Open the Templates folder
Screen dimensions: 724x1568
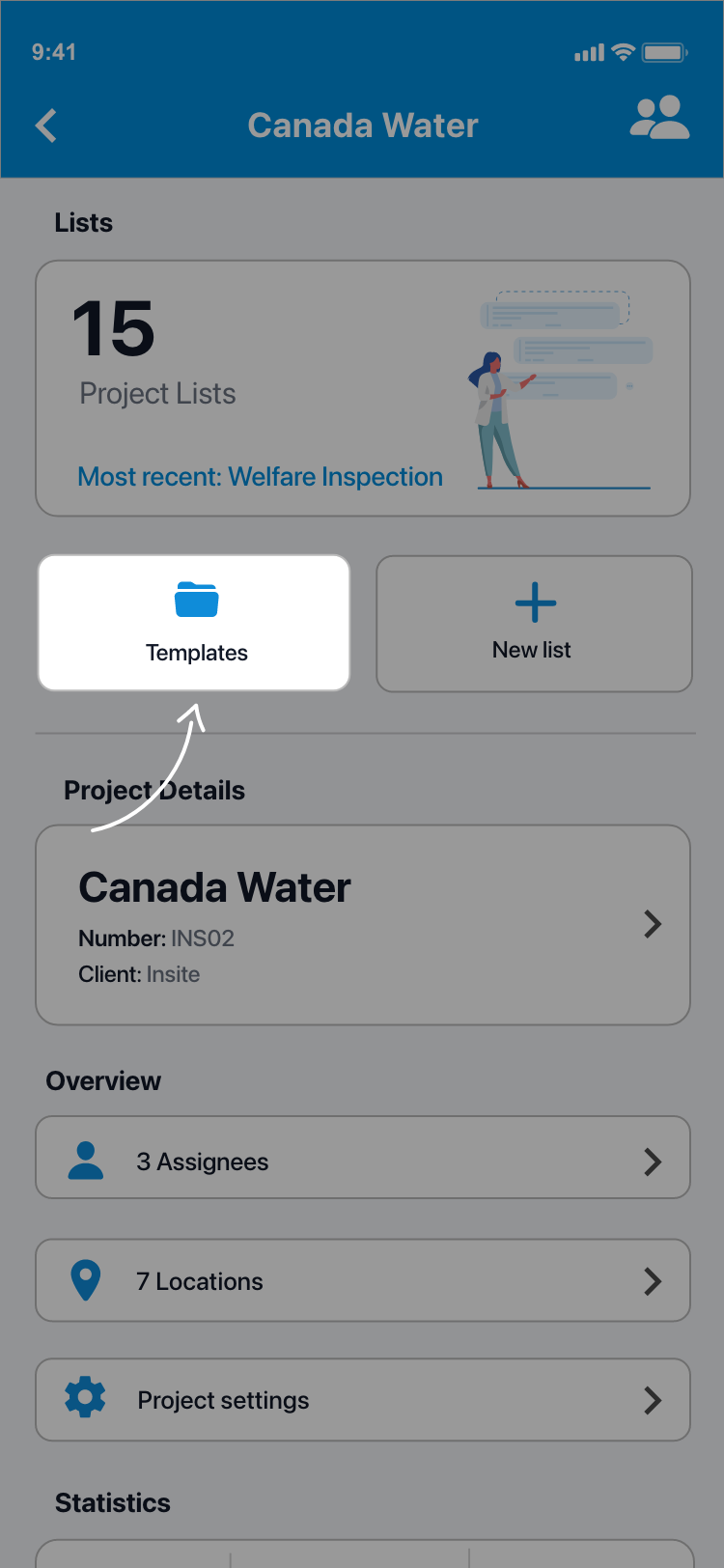[194, 623]
